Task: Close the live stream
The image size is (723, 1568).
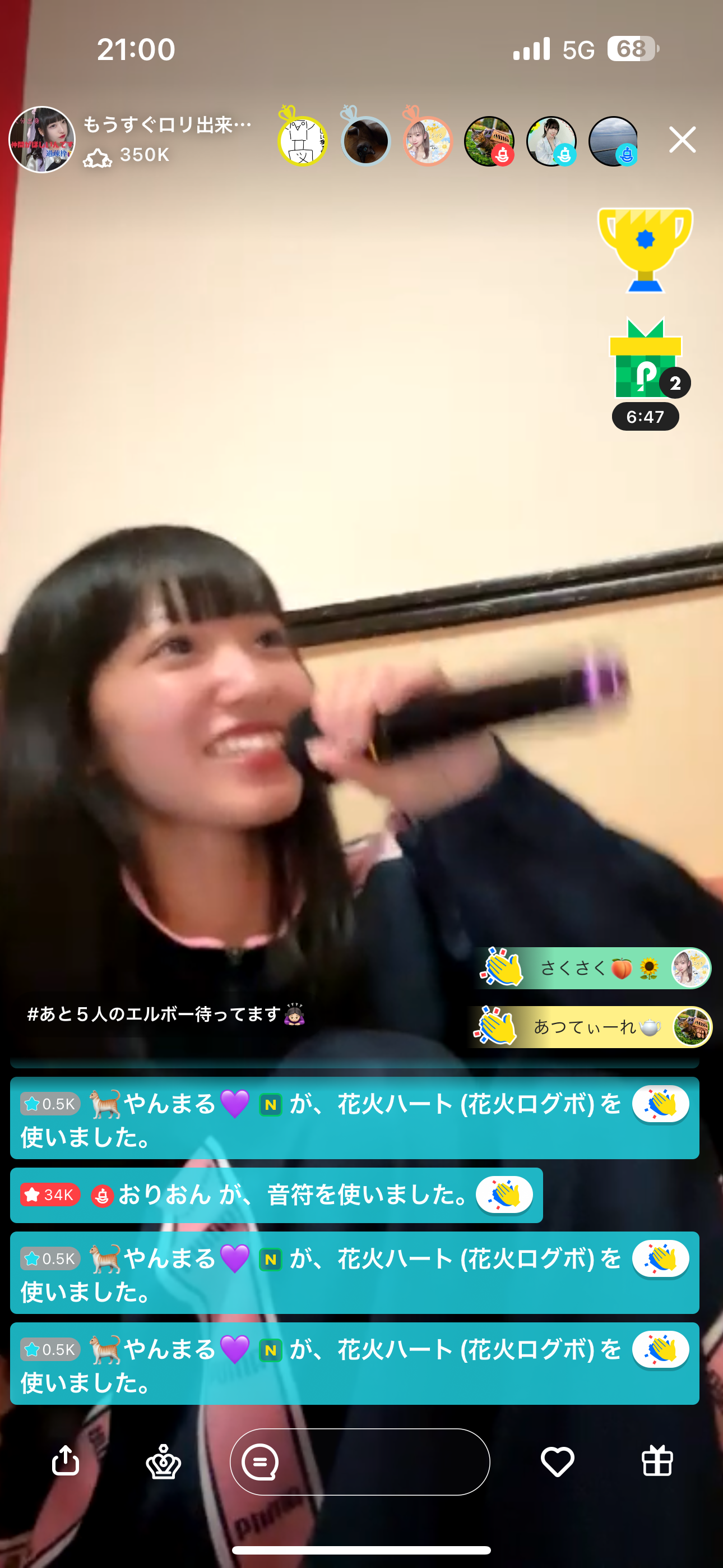Action: click(x=682, y=140)
